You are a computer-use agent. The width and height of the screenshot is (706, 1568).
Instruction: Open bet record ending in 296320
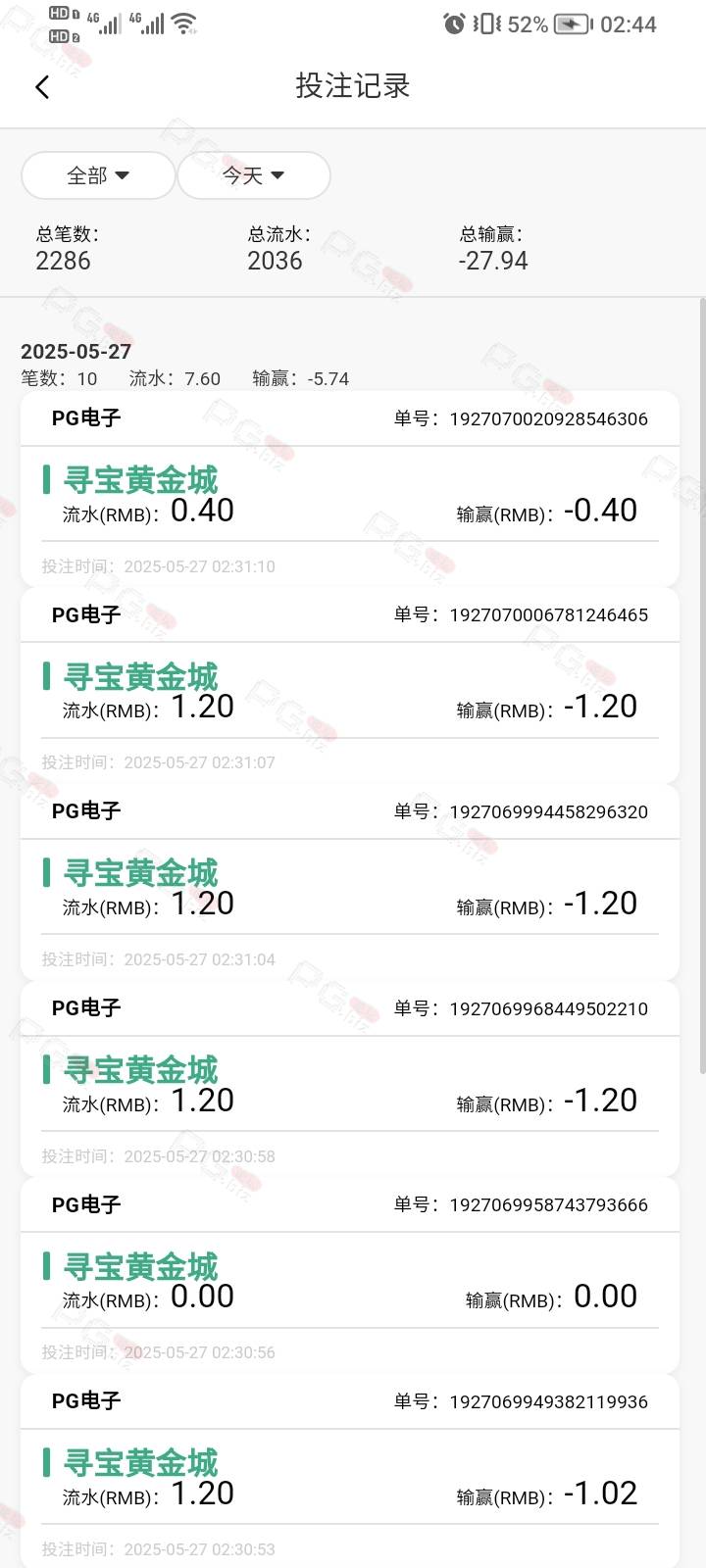click(350, 881)
